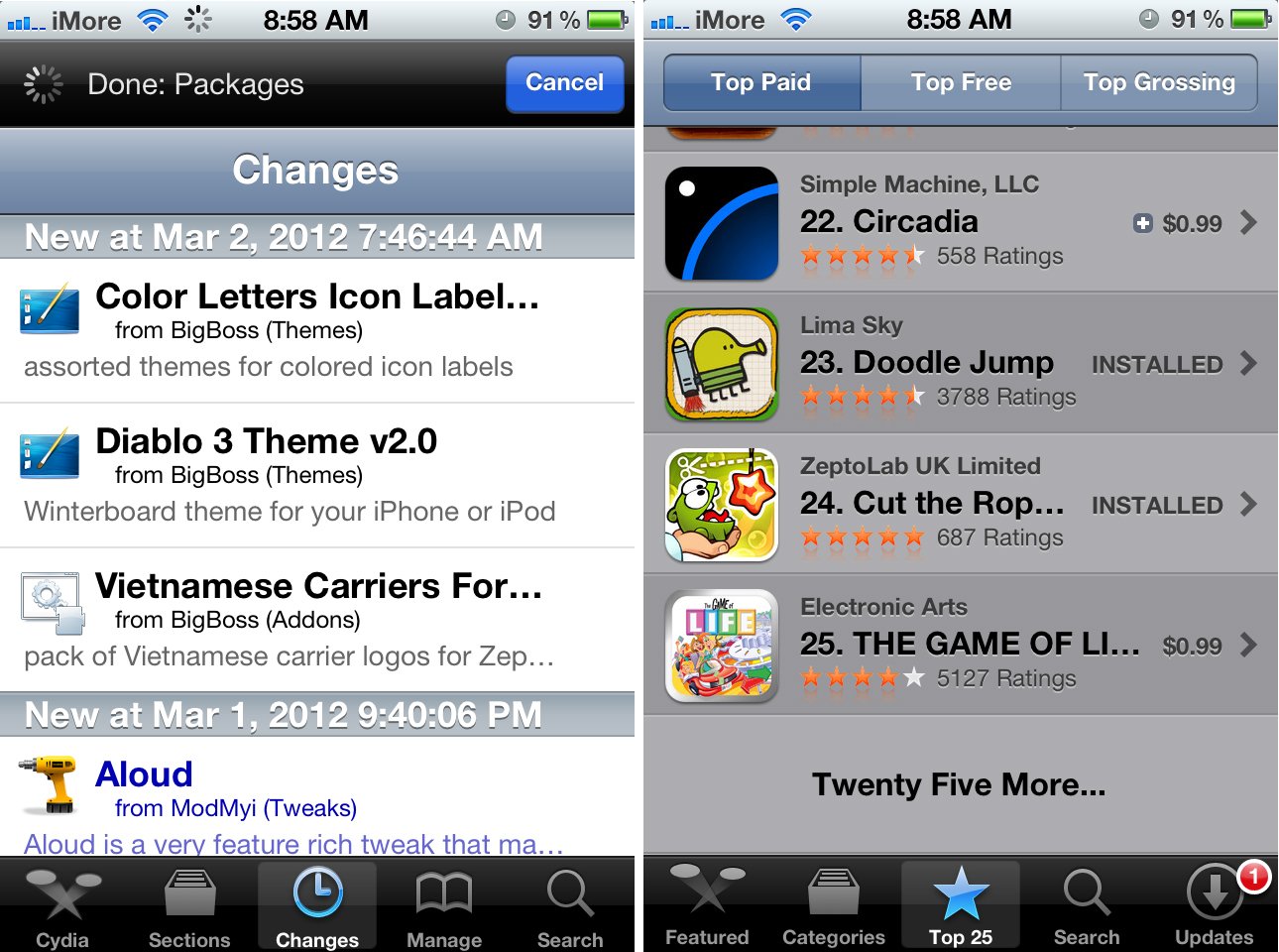Open Diablo 3 Theme v2.0 package

tap(317, 475)
